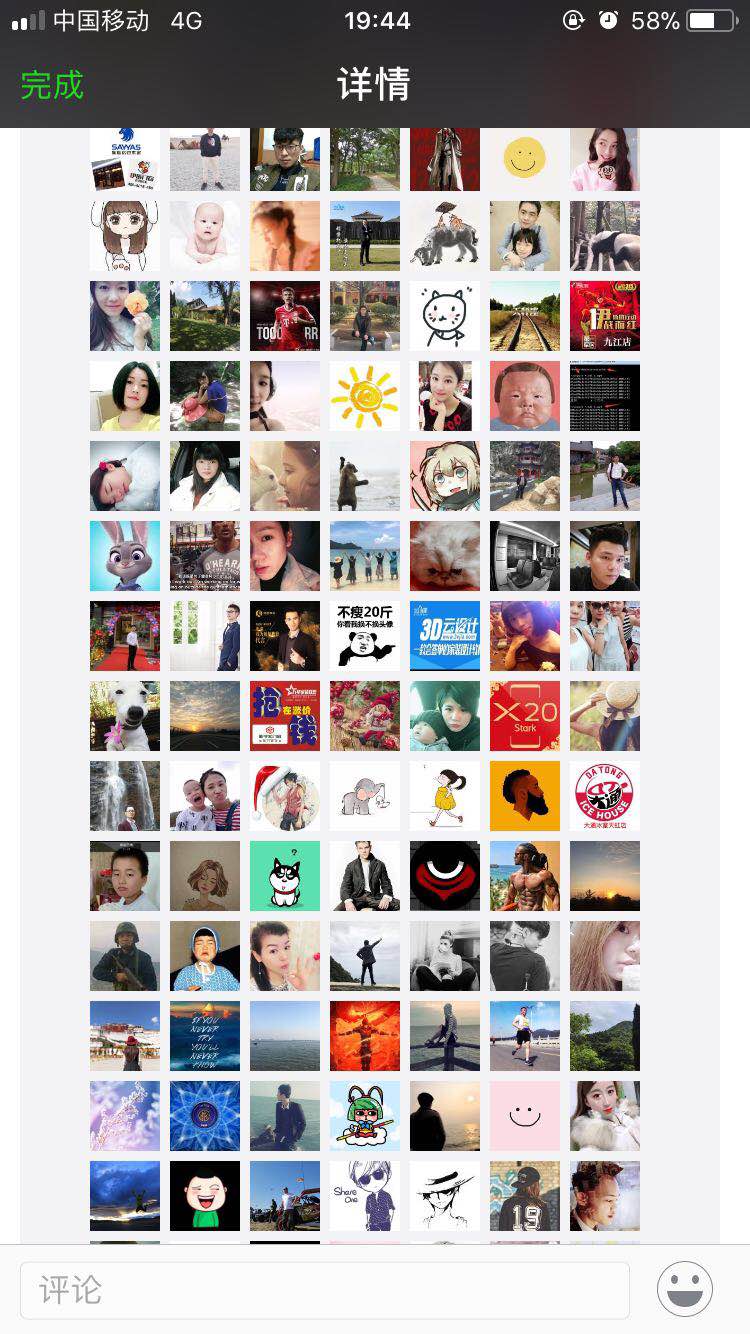Image resolution: width=750 pixels, height=1334 pixels.
Task: Open the emoji smiley picker
Action: tap(685, 1289)
